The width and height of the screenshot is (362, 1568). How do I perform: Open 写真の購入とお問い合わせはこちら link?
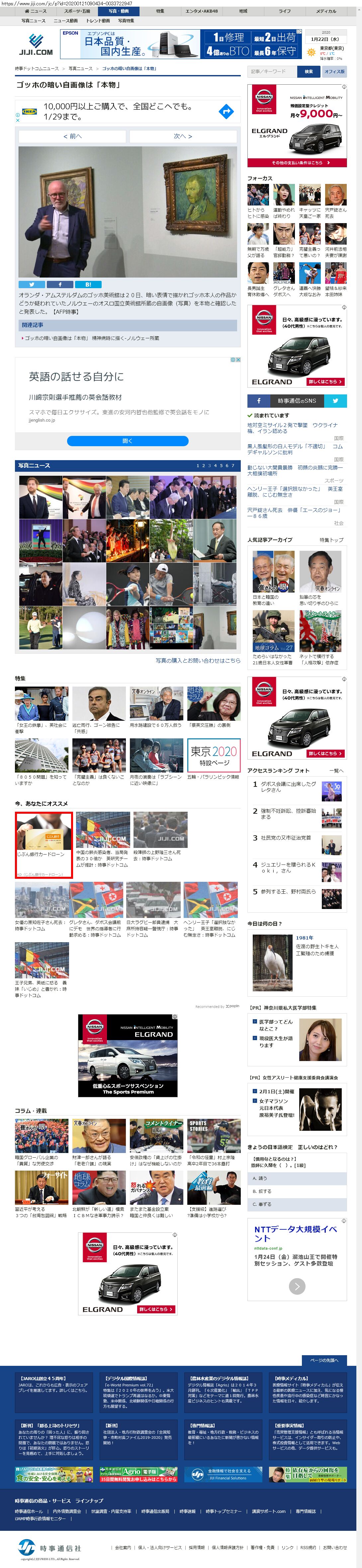coord(198,660)
